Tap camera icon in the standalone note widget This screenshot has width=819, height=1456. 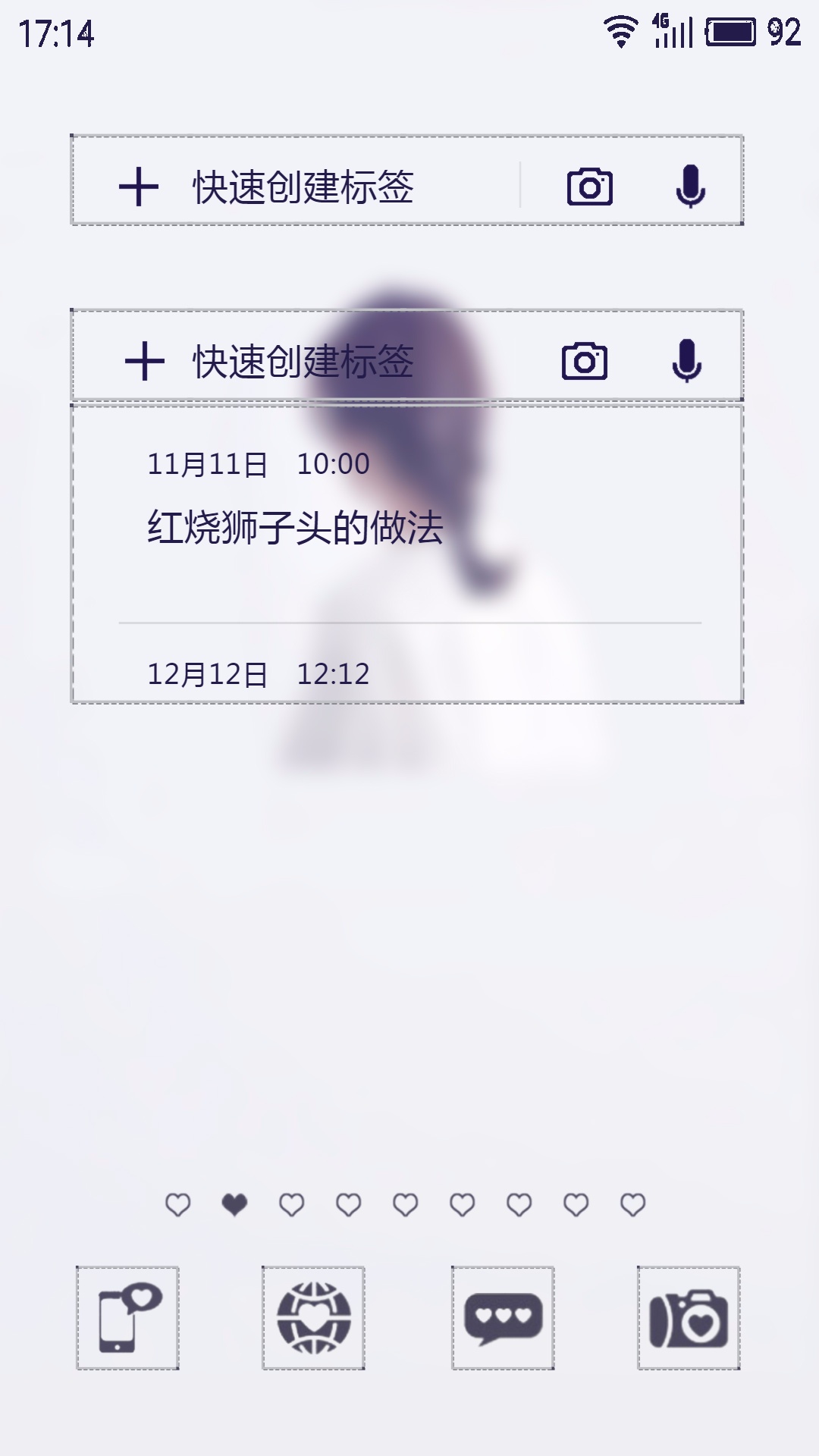pos(590,187)
